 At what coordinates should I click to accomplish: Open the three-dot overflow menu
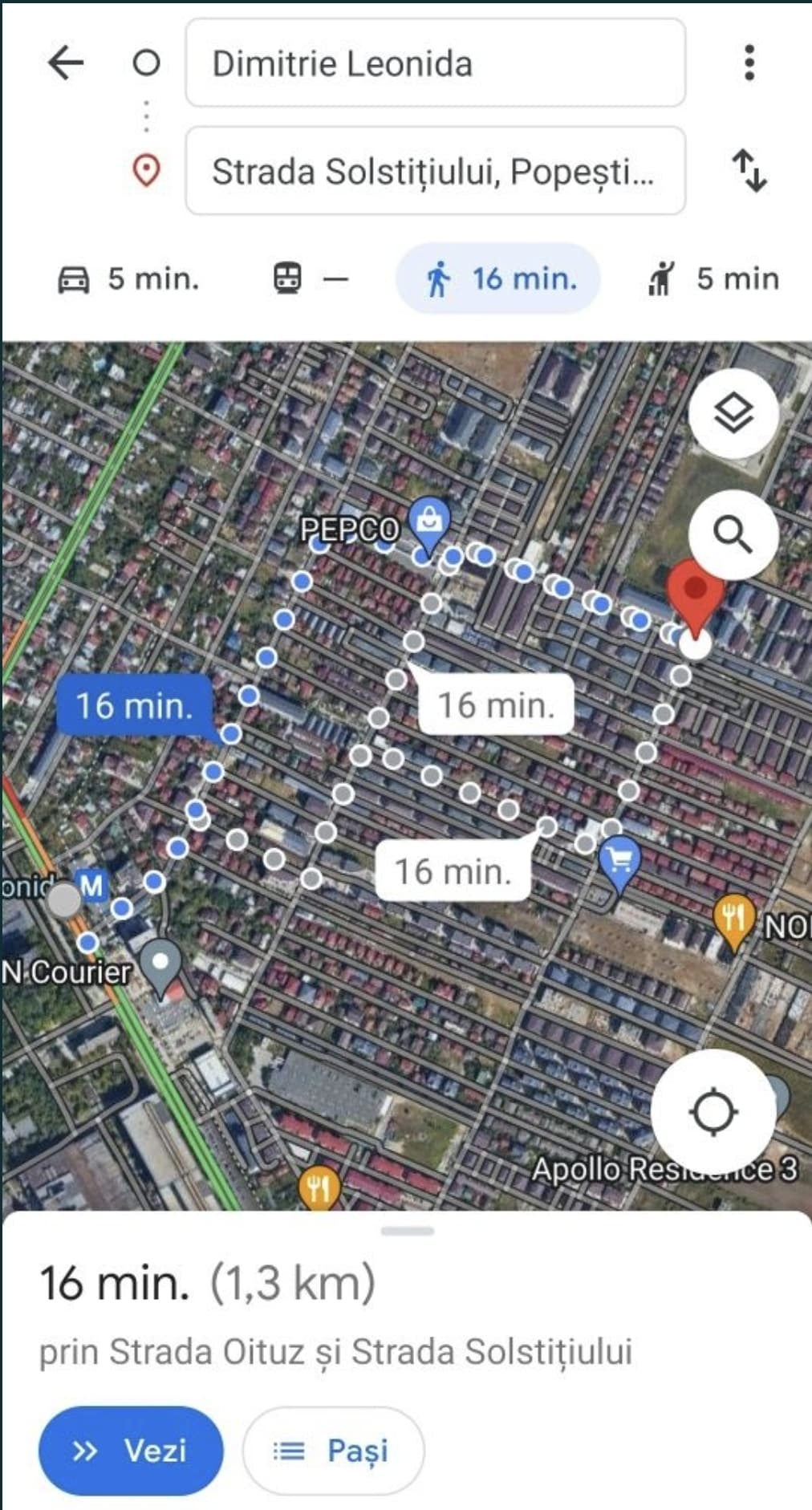[x=749, y=63]
